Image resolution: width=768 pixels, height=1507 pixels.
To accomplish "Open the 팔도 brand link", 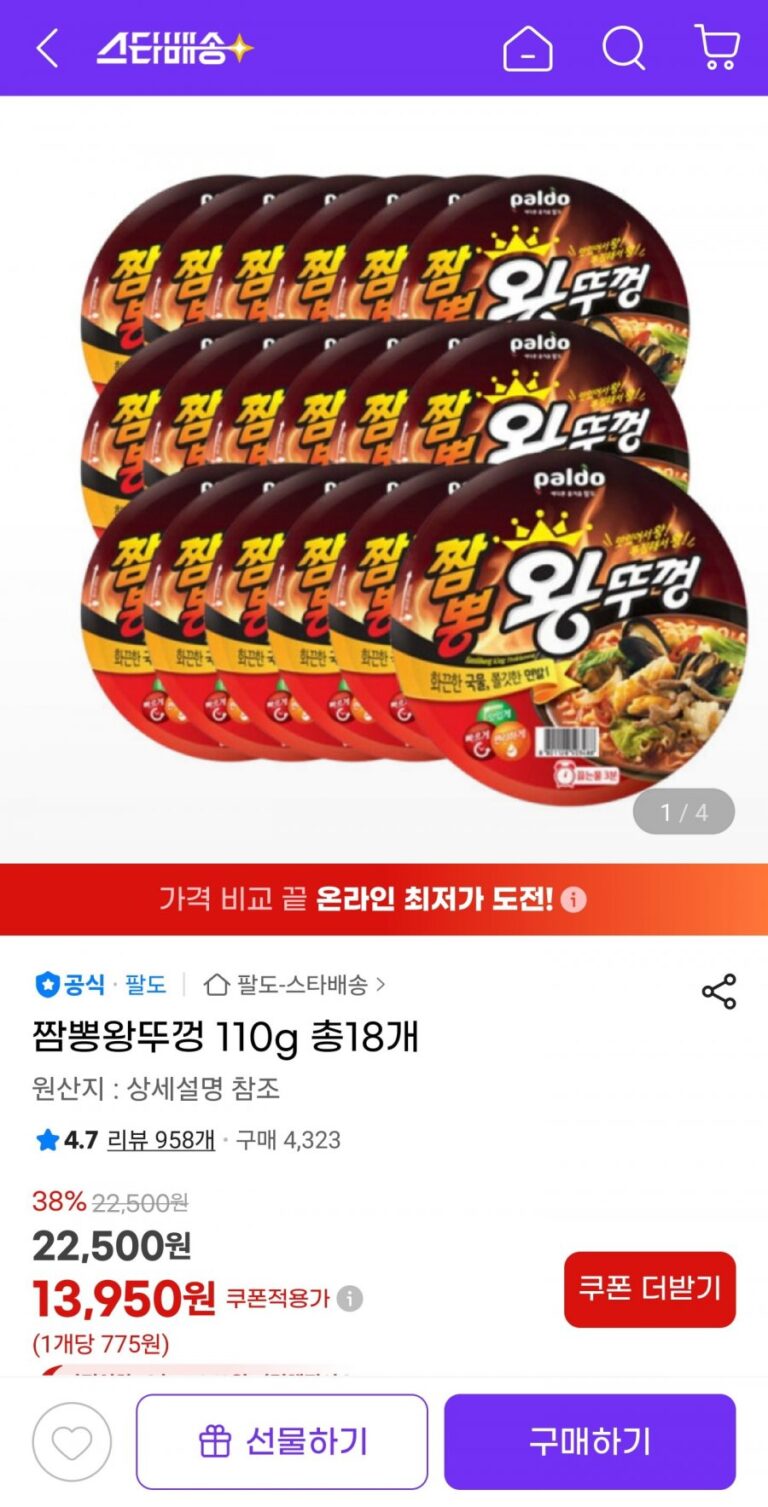I will point(145,985).
